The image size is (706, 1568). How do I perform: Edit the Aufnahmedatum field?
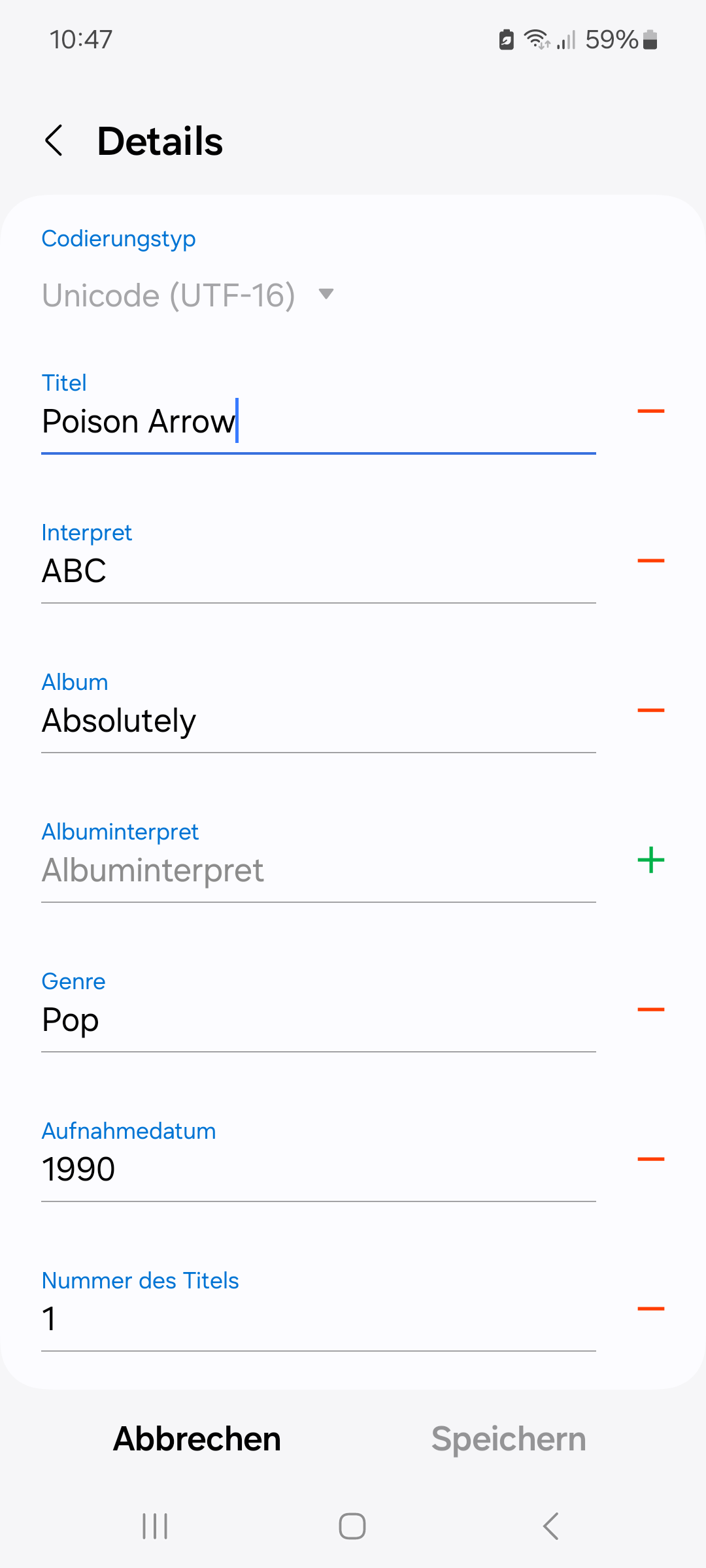click(x=318, y=1169)
